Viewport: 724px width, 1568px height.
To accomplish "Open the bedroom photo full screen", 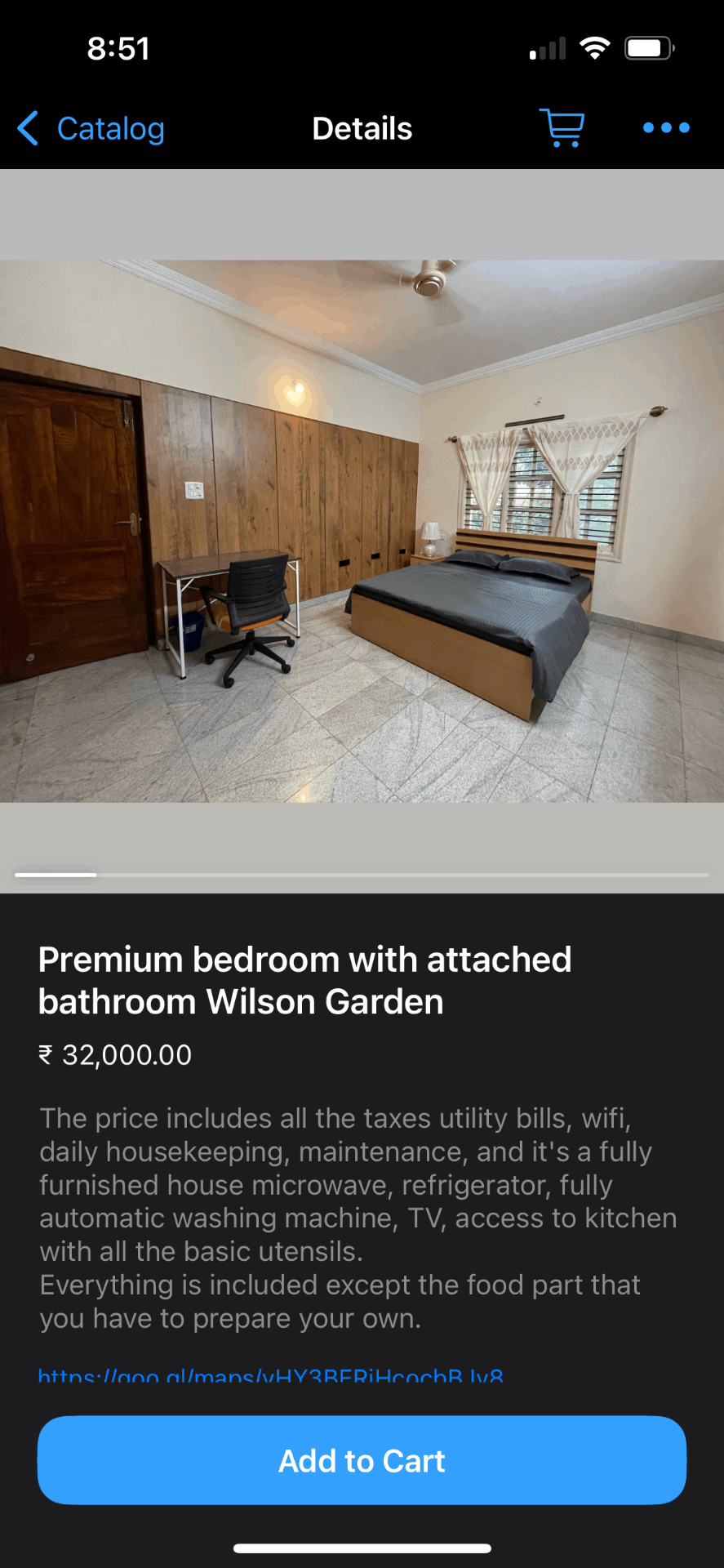I will pyautogui.click(x=362, y=531).
